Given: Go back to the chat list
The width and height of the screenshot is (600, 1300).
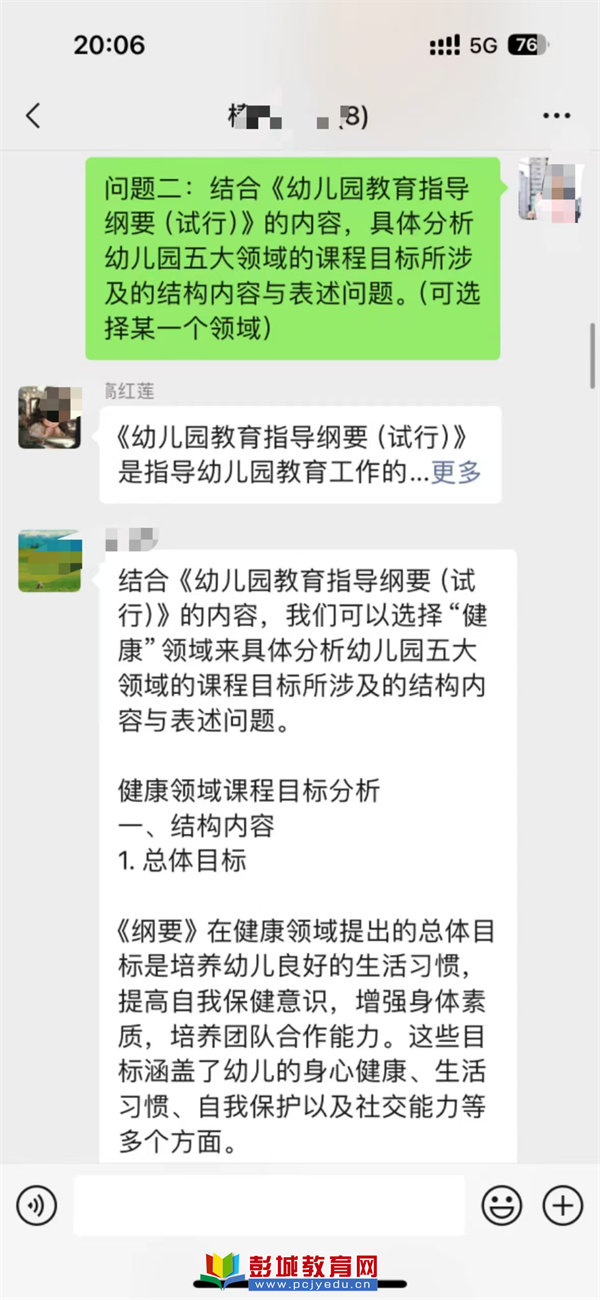Looking at the screenshot, I should (x=33, y=116).
